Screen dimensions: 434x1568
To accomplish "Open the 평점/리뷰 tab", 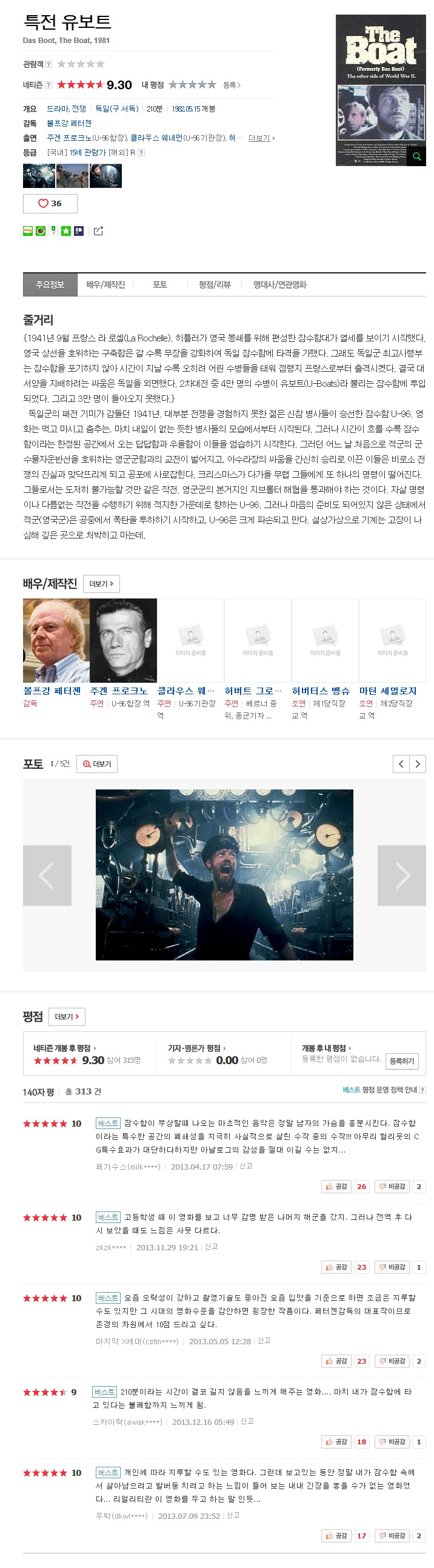I will [214, 284].
